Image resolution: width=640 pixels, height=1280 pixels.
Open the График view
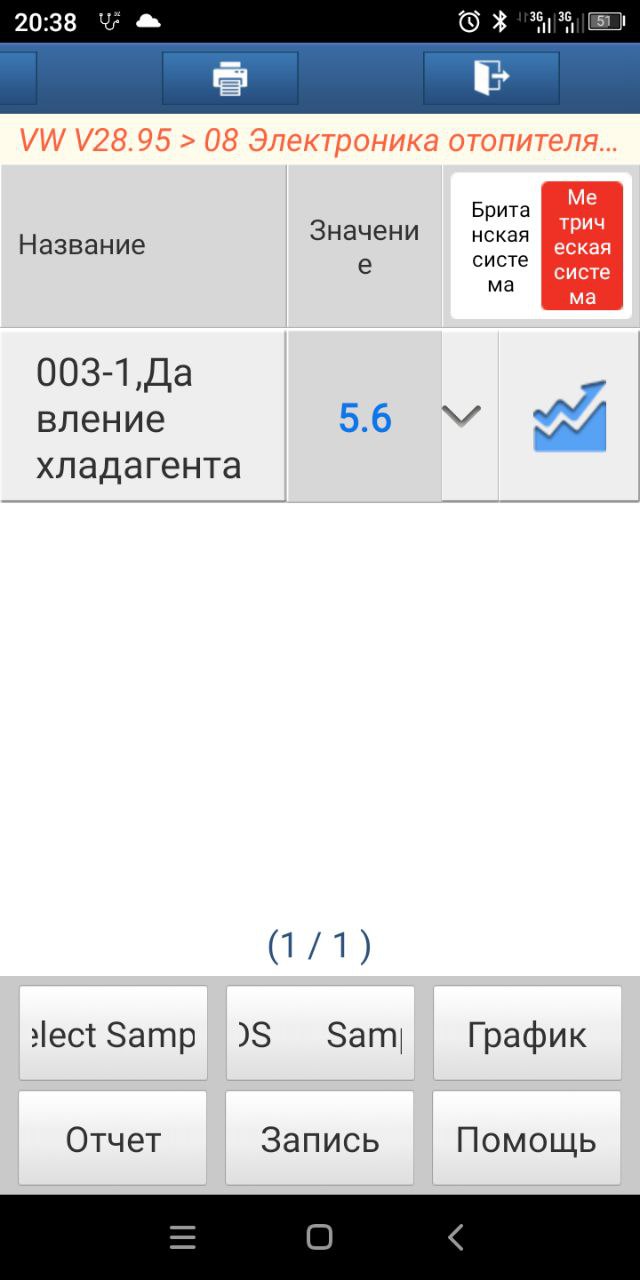point(527,1033)
